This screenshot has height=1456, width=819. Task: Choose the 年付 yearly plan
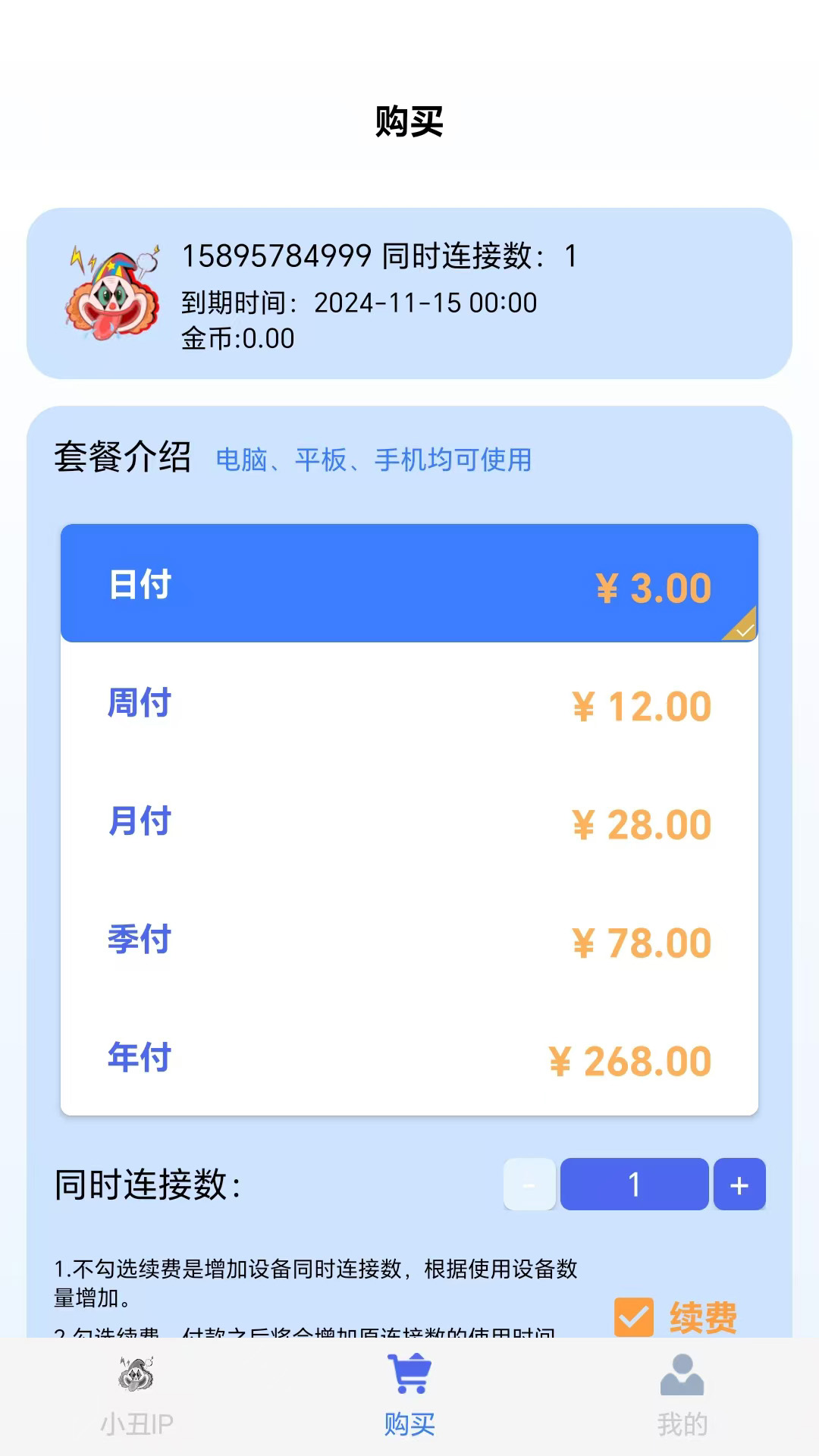409,1059
